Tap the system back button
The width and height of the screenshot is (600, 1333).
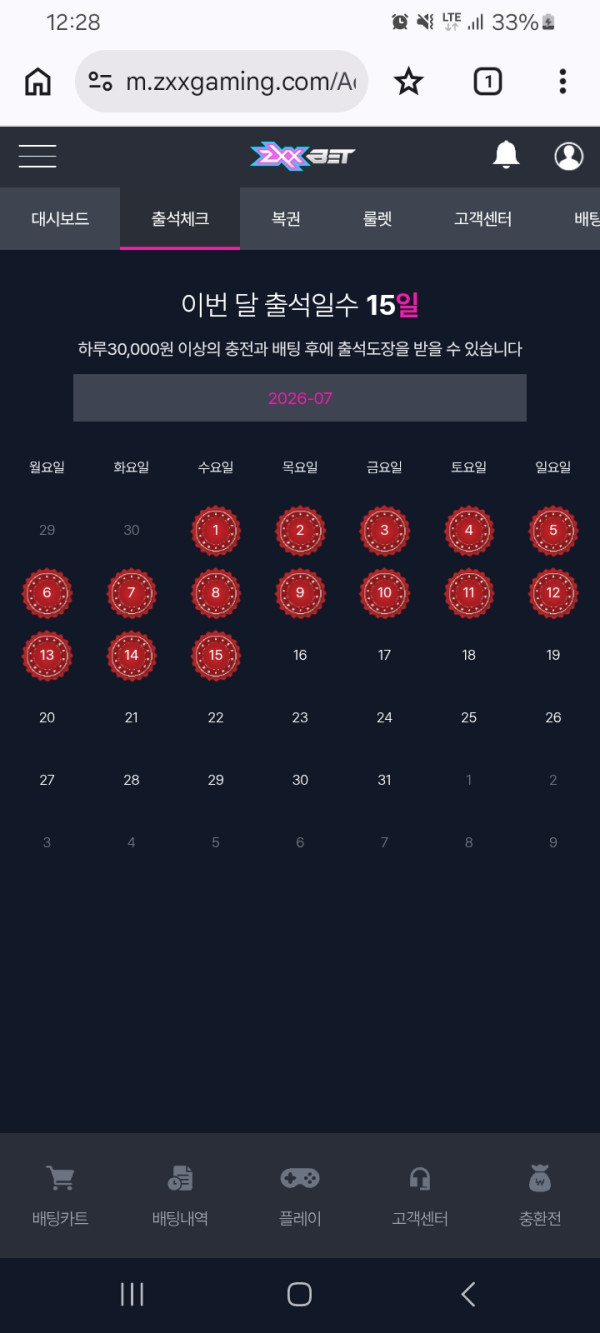(x=467, y=1294)
